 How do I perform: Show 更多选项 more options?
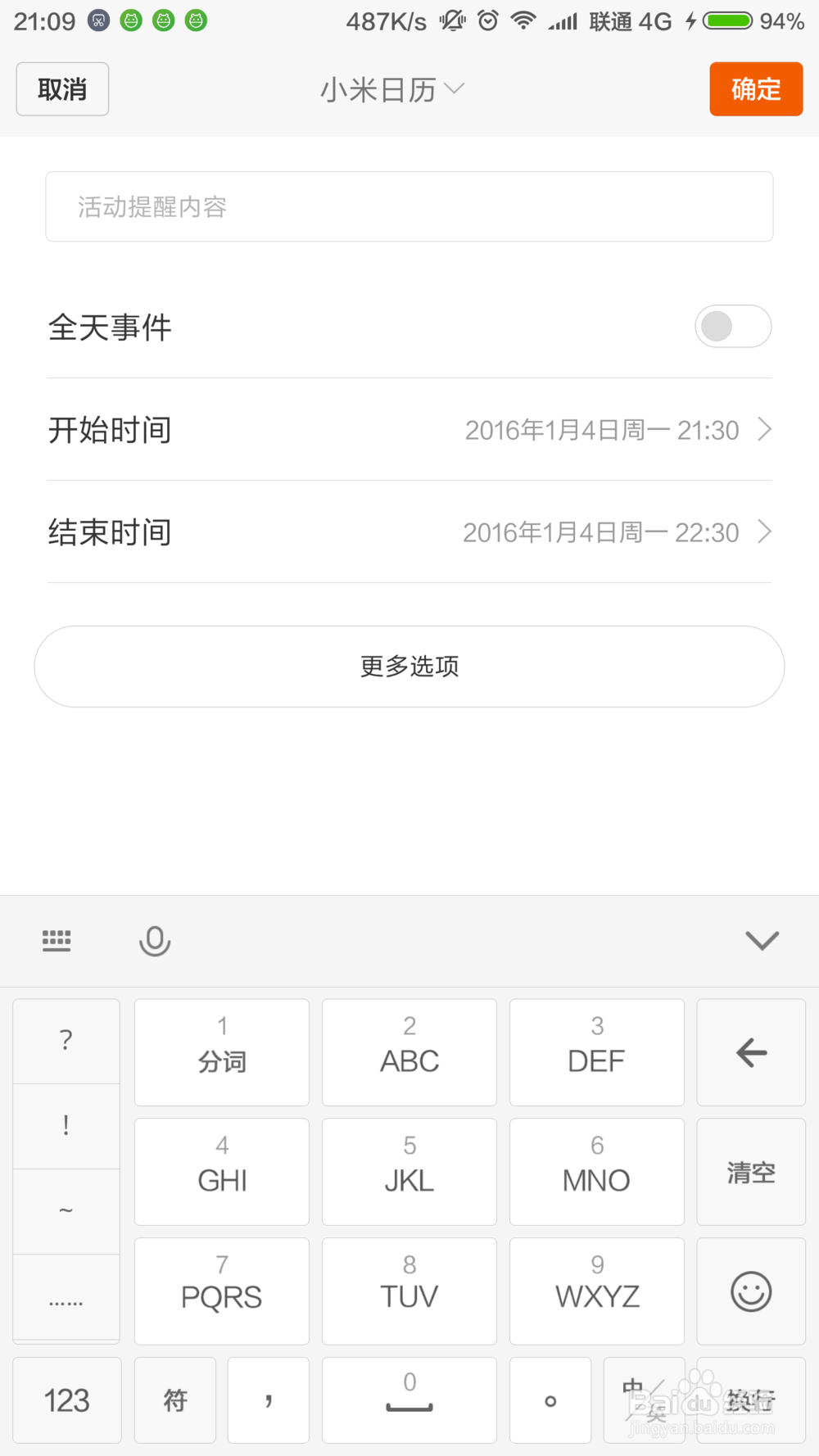coord(409,666)
